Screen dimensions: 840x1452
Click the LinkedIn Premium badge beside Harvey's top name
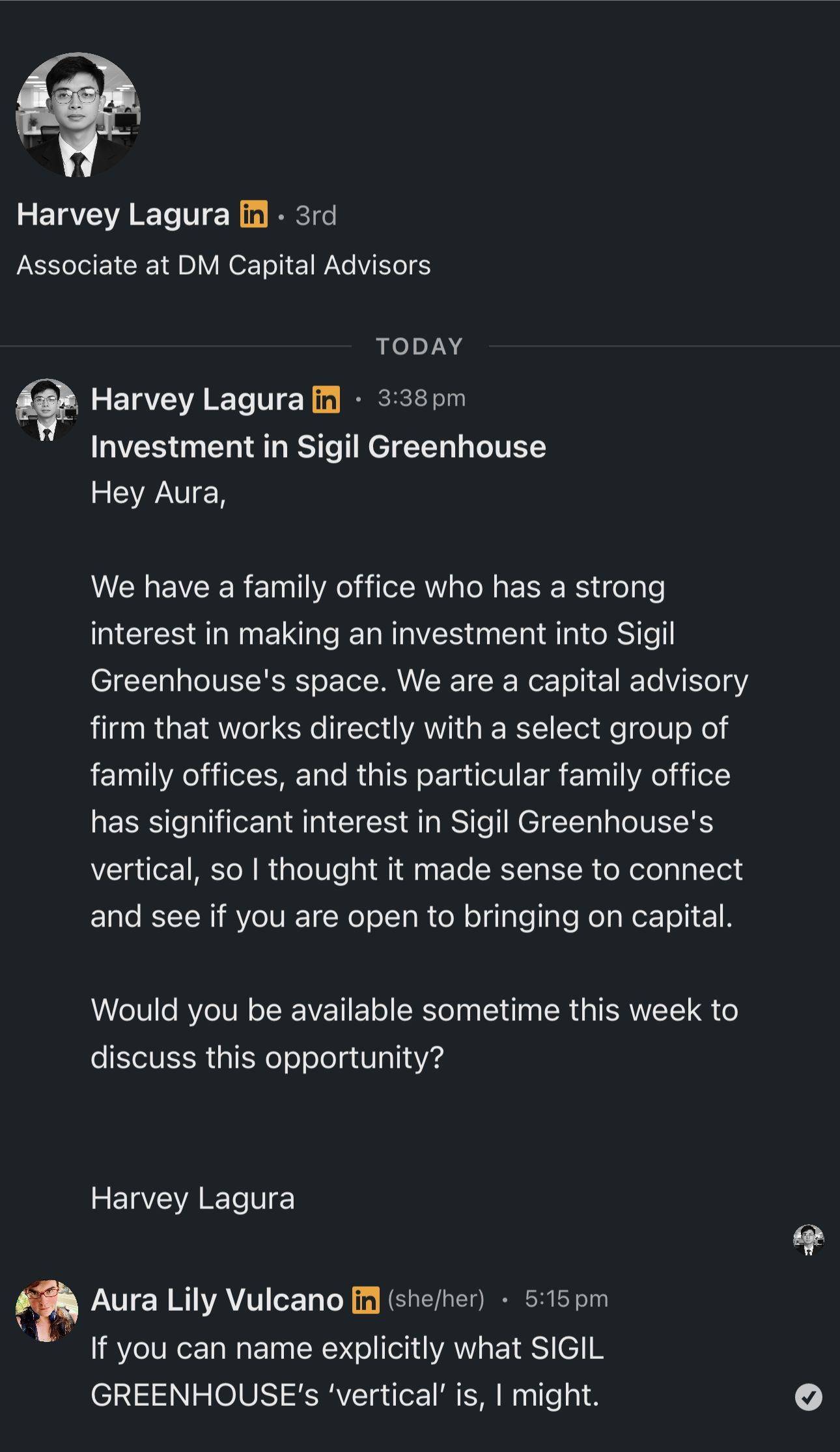(253, 215)
